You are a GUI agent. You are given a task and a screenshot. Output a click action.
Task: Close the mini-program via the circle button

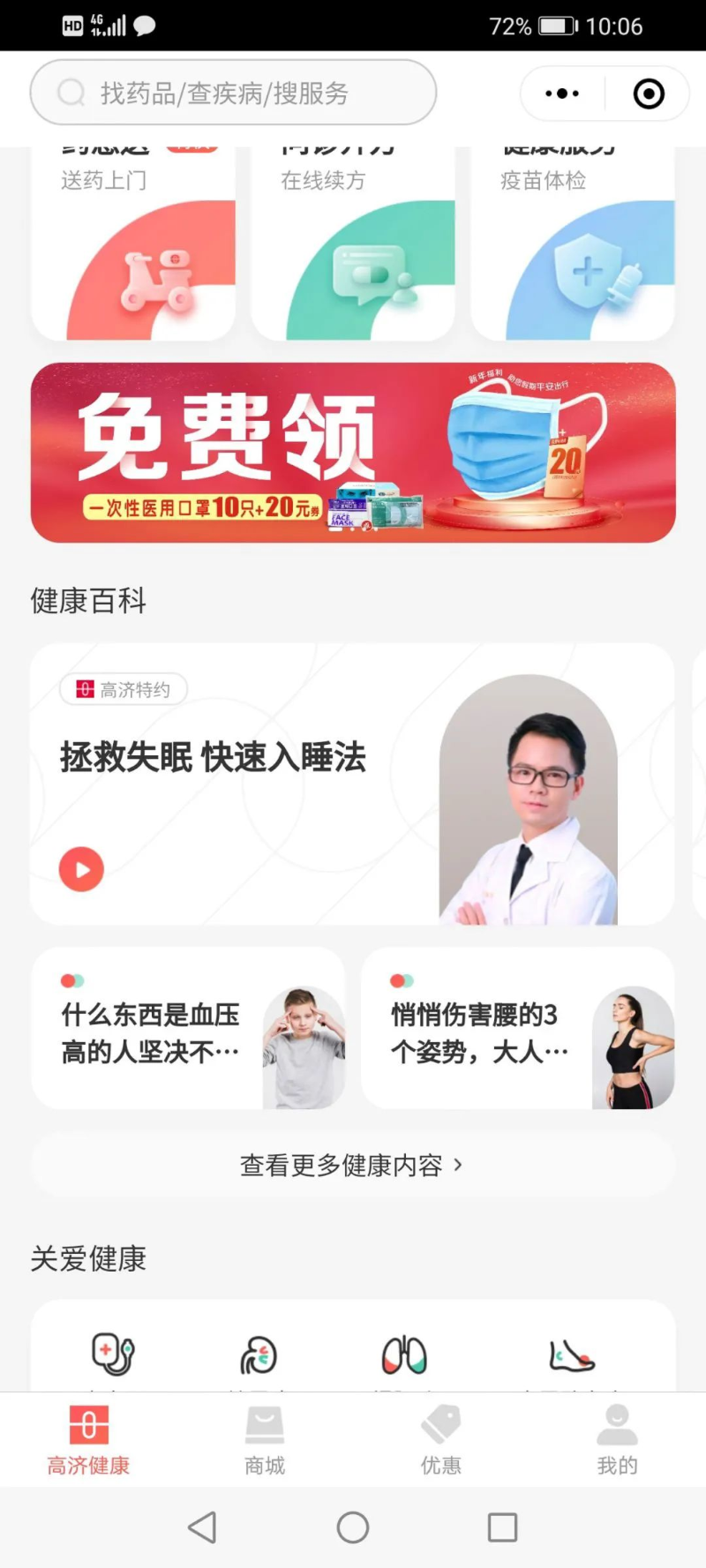[x=649, y=94]
